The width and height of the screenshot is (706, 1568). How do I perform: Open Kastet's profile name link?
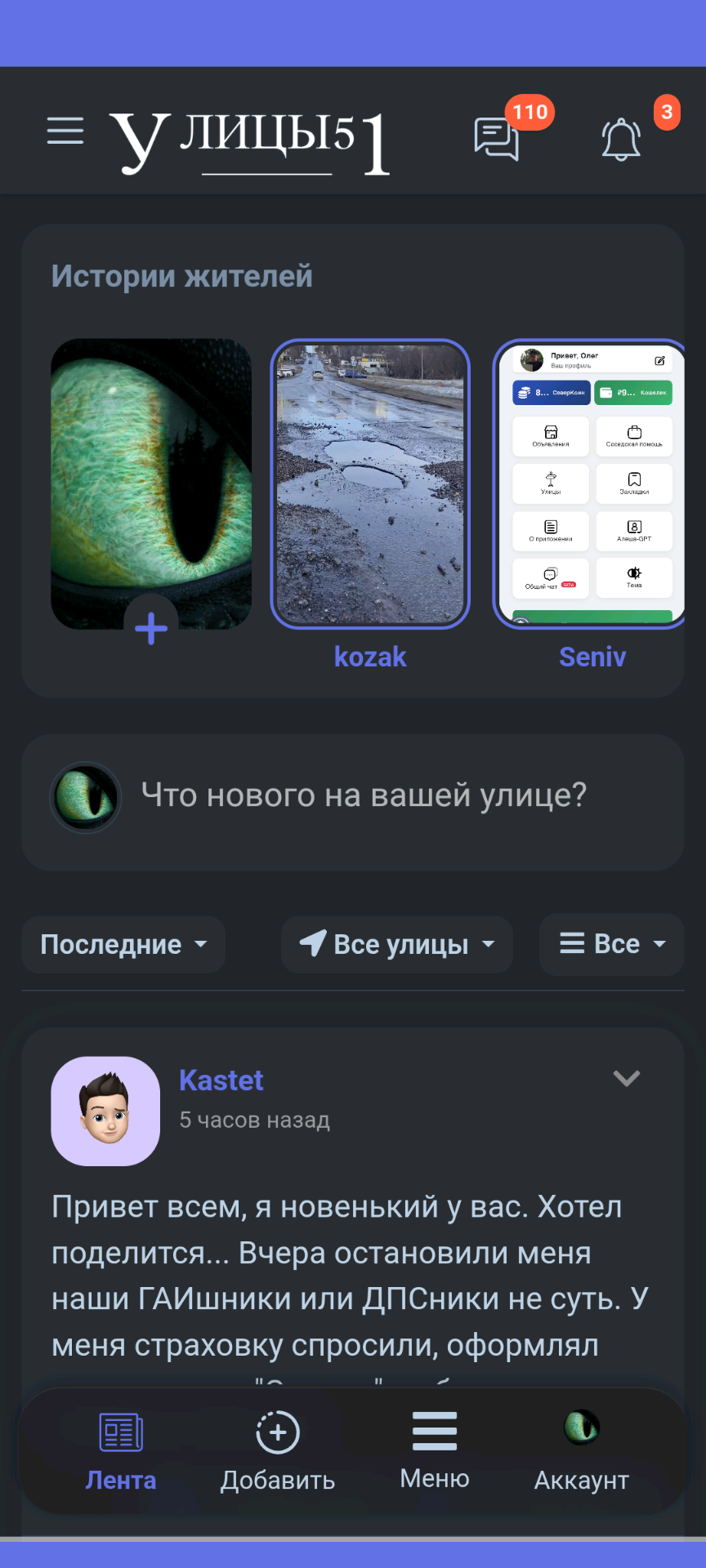tap(221, 1080)
